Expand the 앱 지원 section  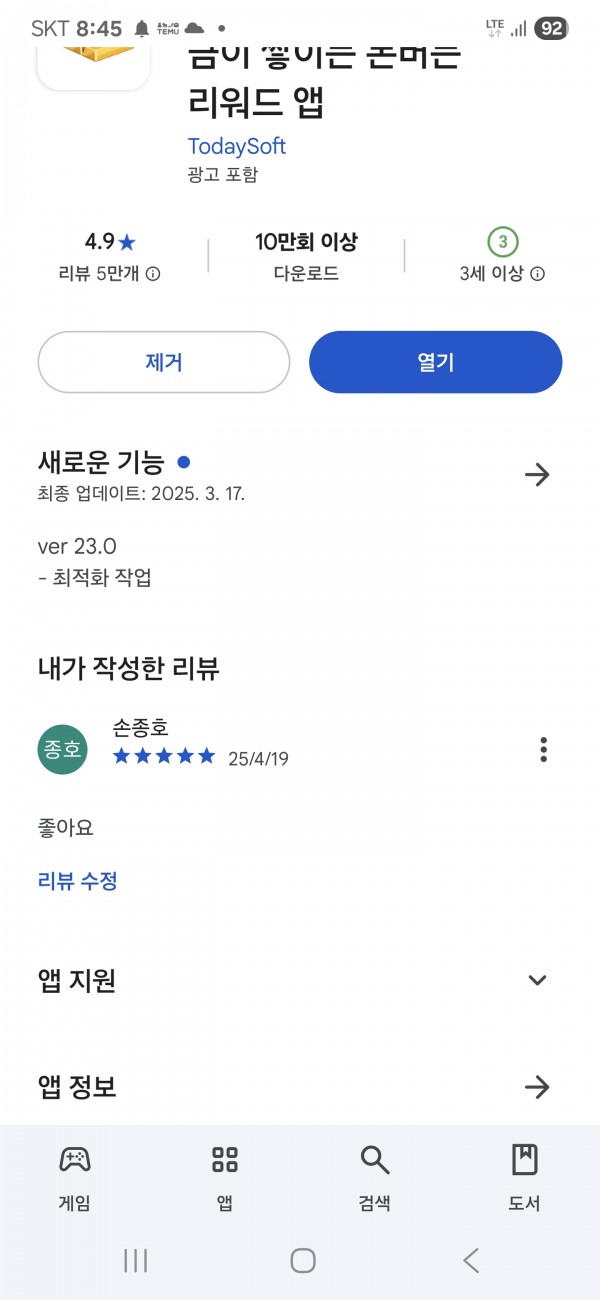click(537, 980)
